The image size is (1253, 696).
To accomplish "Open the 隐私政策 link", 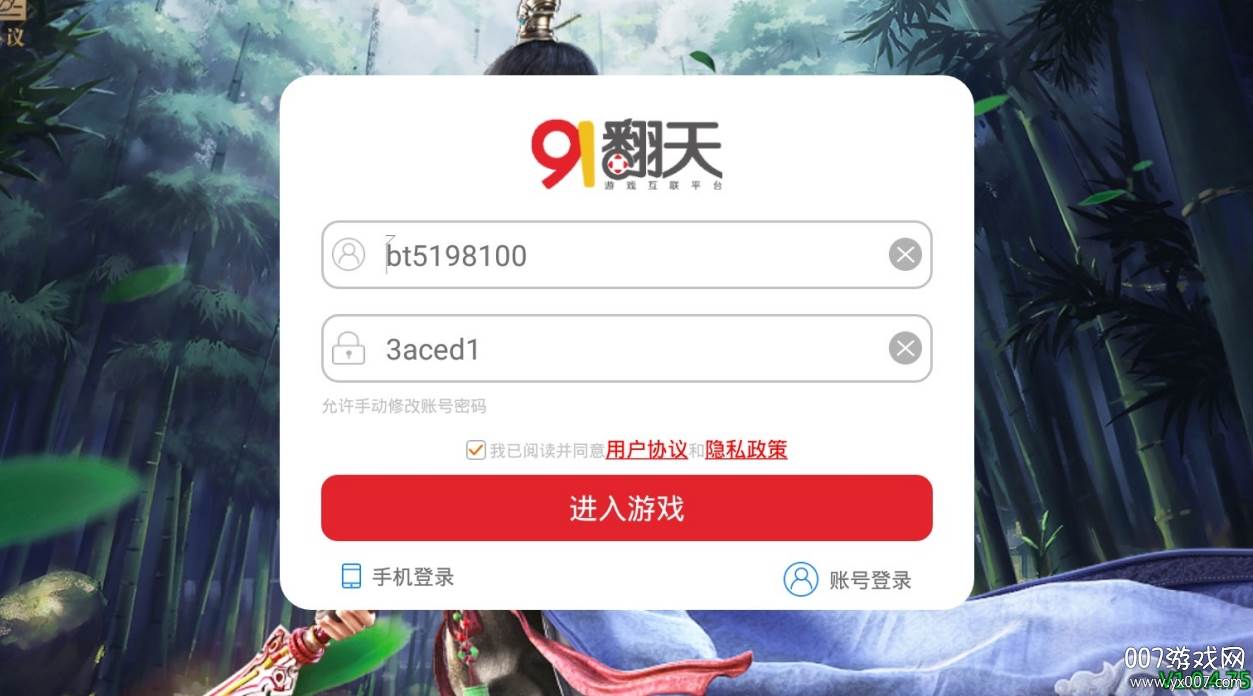I will pos(746,450).
